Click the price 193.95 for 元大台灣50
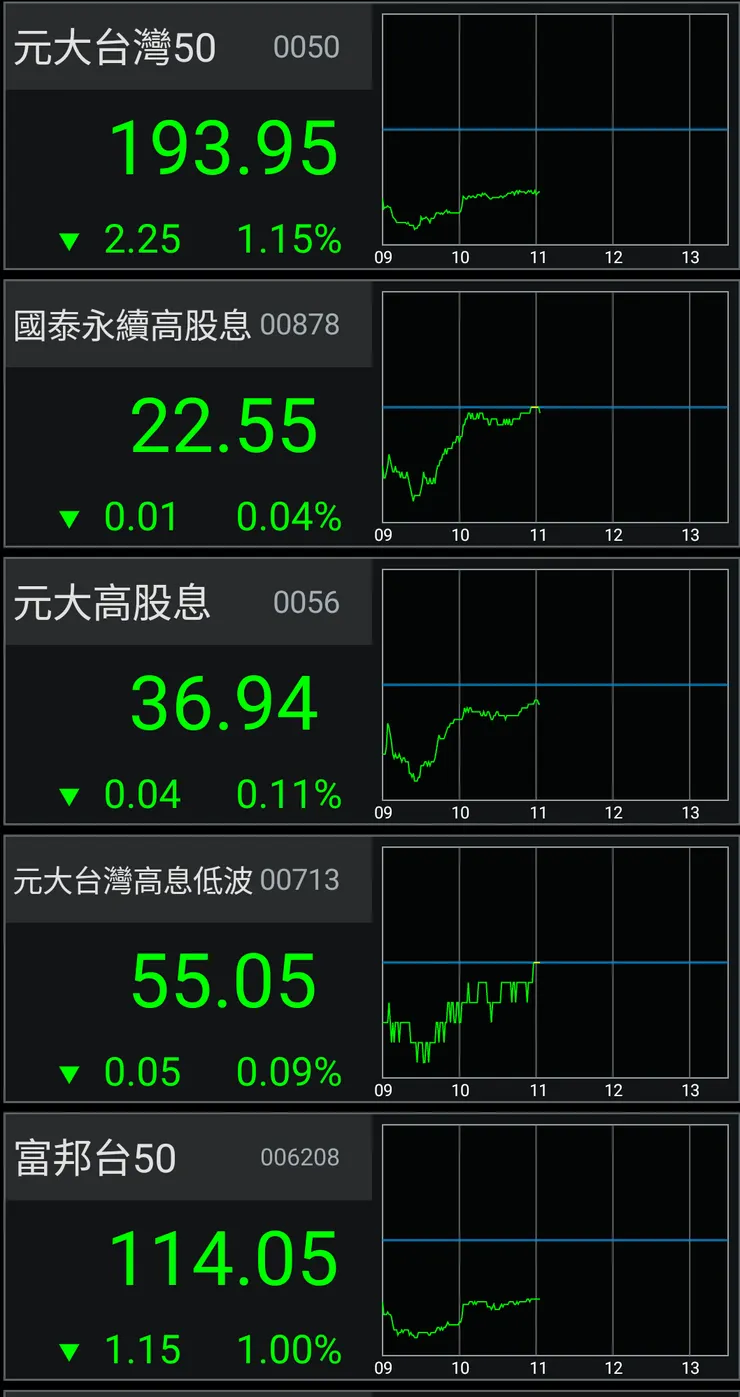The width and height of the screenshot is (740, 1397). (224, 150)
